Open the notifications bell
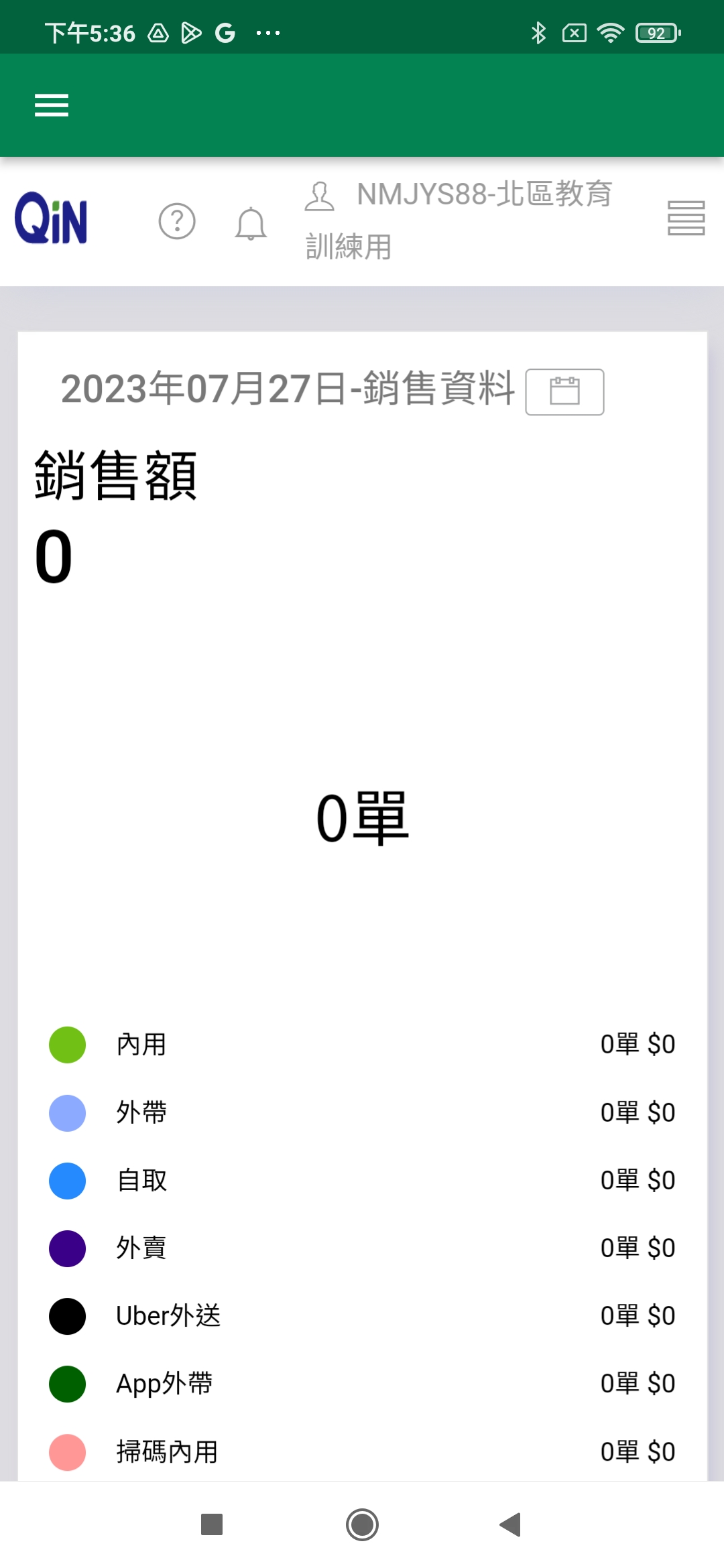Image resolution: width=724 pixels, height=1568 pixels. coord(251,223)
